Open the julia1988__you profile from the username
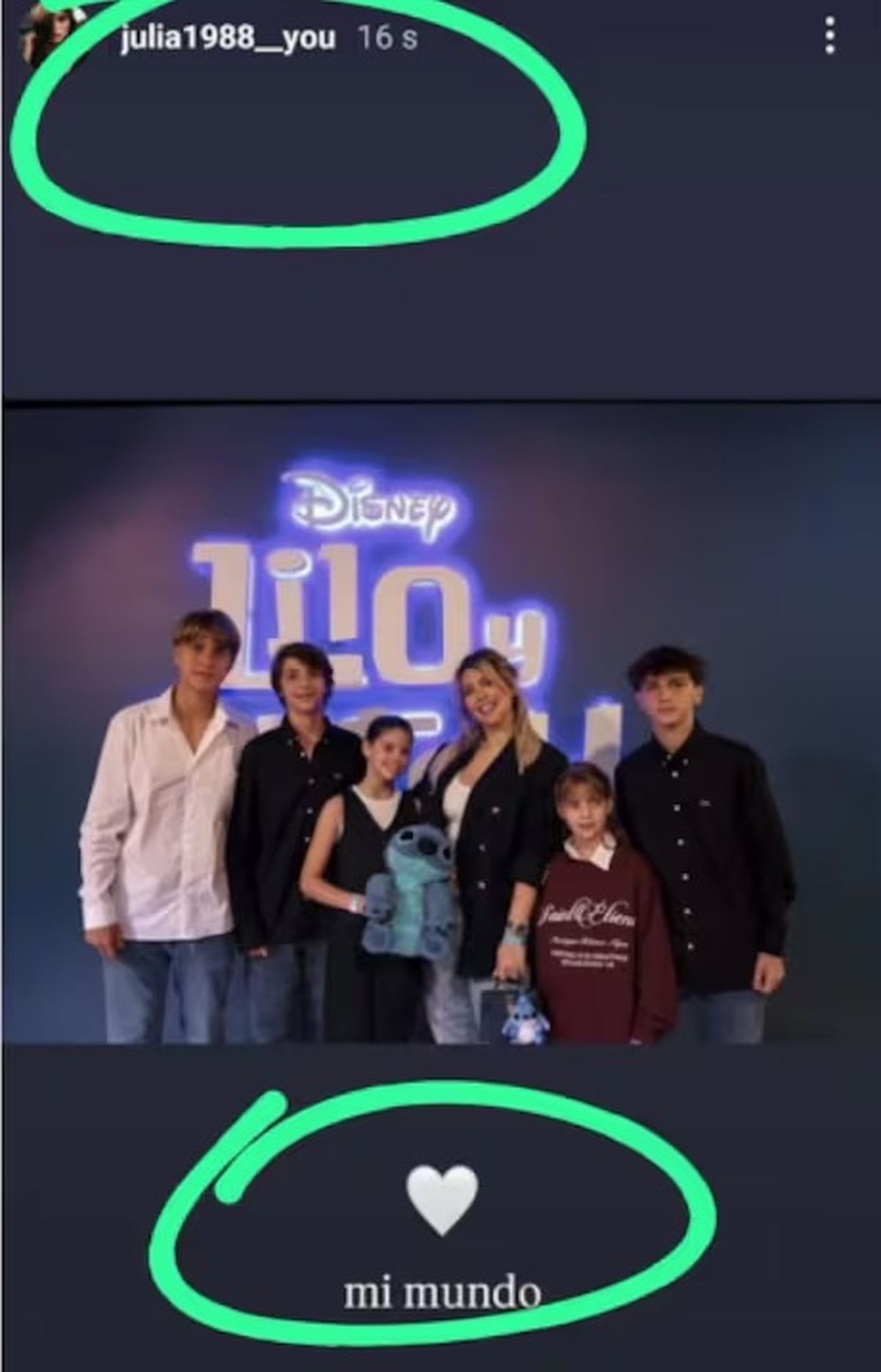Viewport: 881px width, 1372px height. point(228,37)
